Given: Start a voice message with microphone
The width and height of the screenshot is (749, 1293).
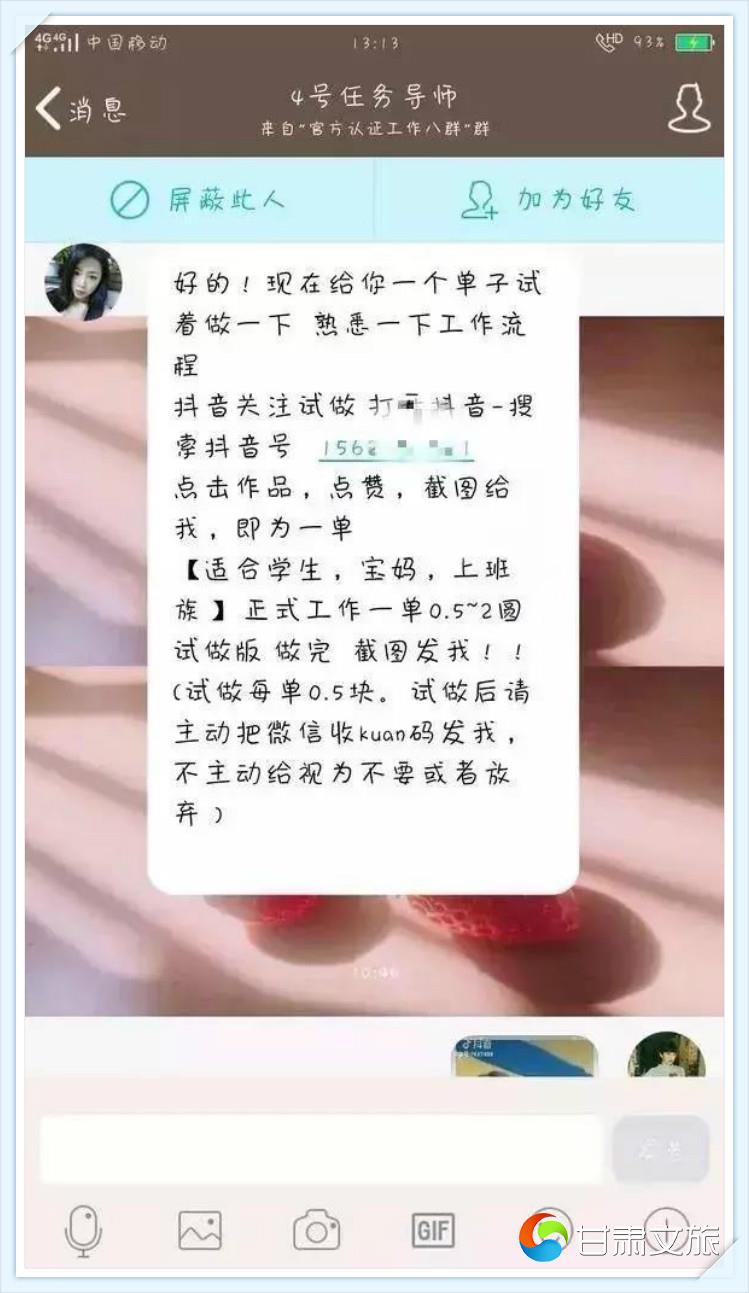Looking at the screenshot, I should coord(83,1230).
